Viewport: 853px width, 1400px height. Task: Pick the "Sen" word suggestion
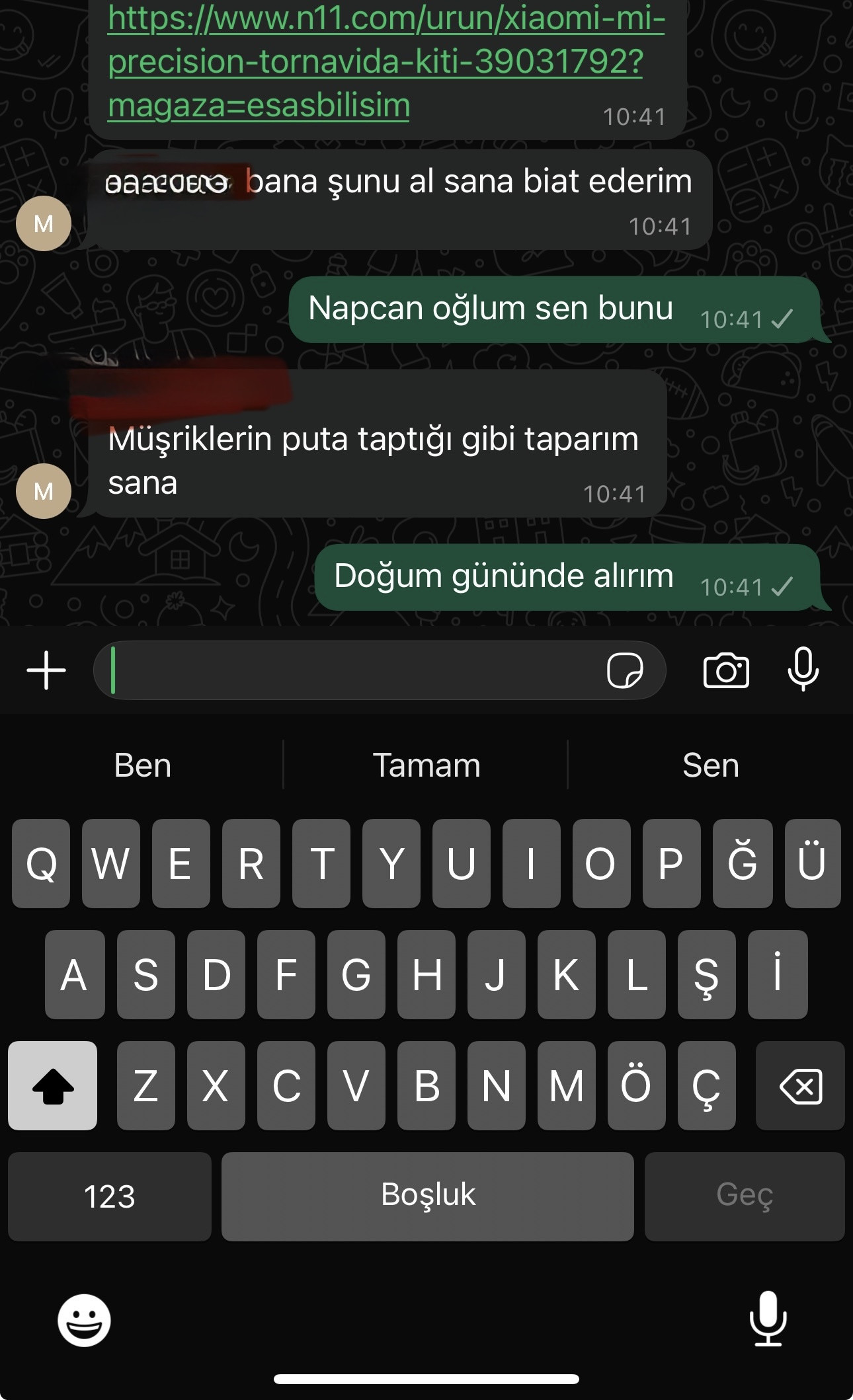(710, 765)
